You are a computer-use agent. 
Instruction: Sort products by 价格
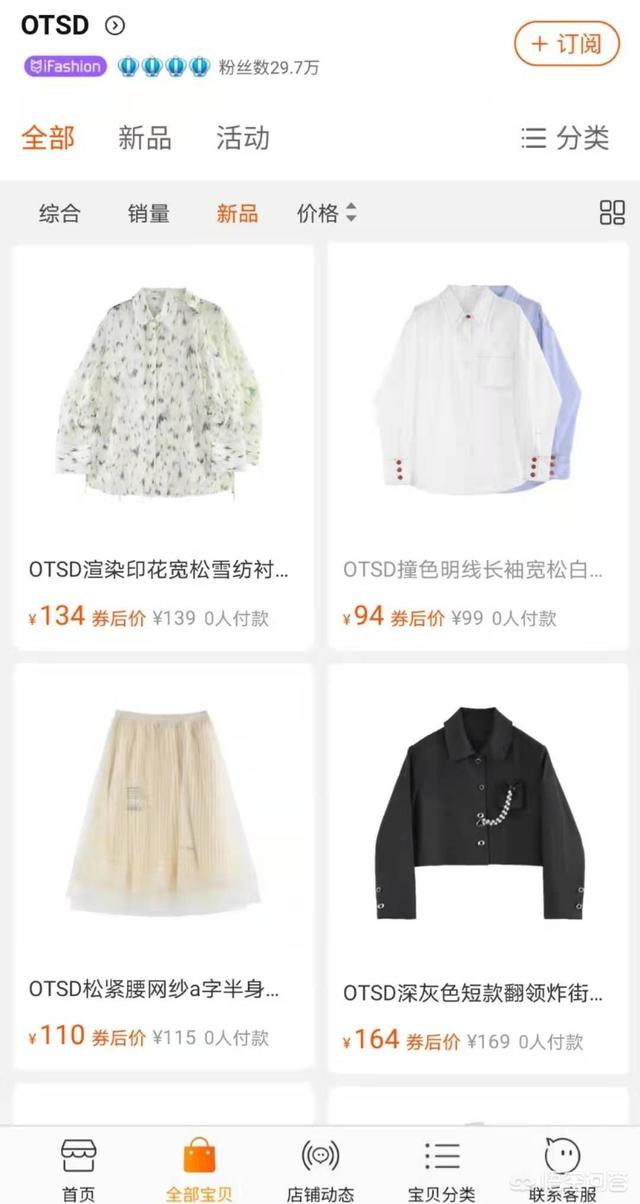(x=326, y=213)
